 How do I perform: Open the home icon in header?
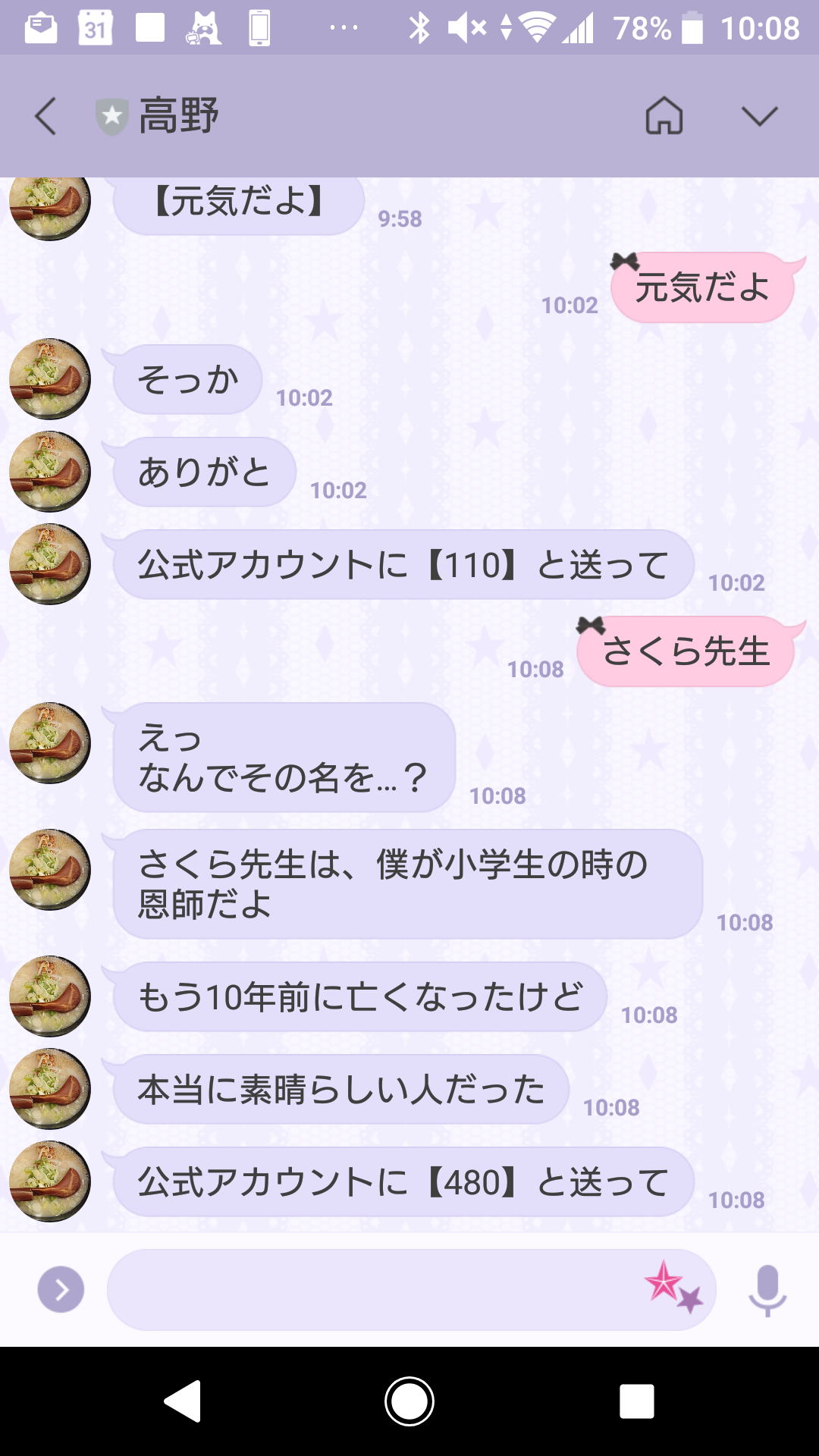(664, 116)
